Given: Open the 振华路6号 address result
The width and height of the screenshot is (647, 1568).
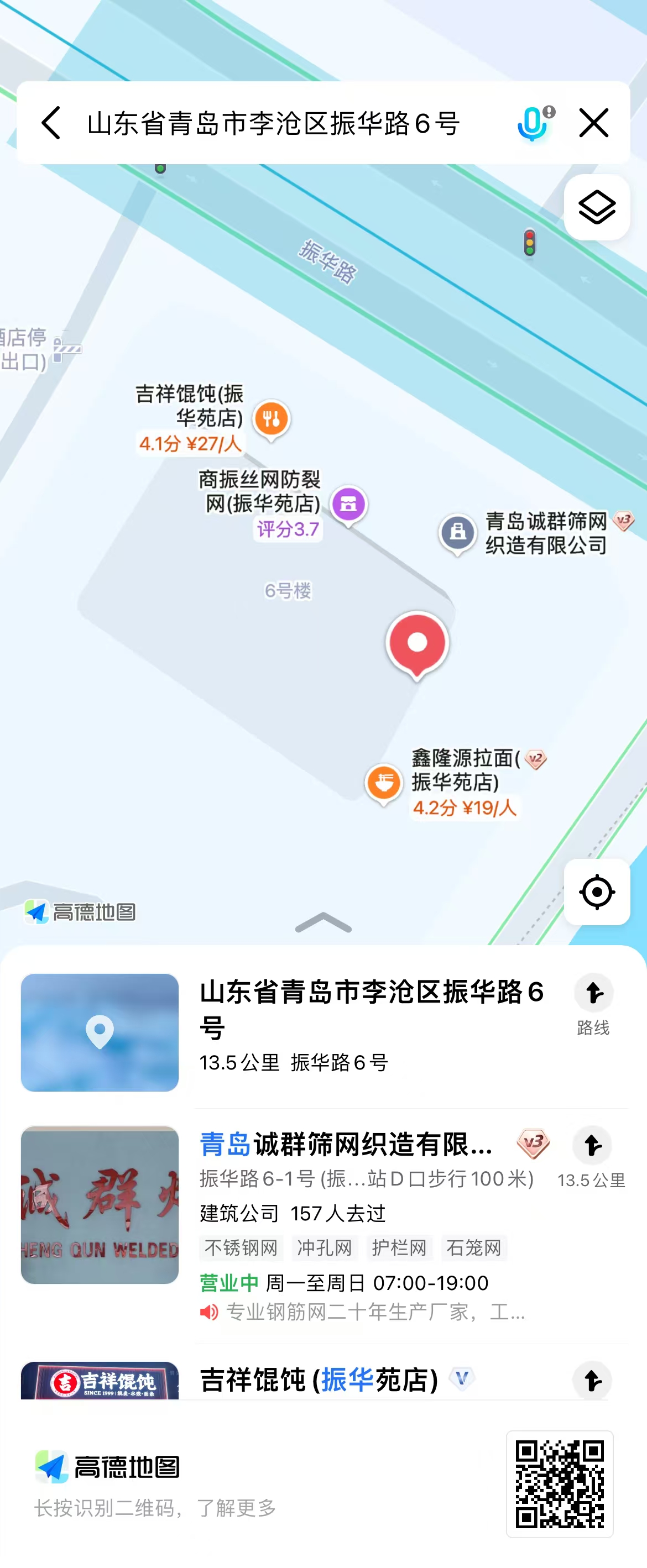Looking at the screenshot, I should 371,1009.
